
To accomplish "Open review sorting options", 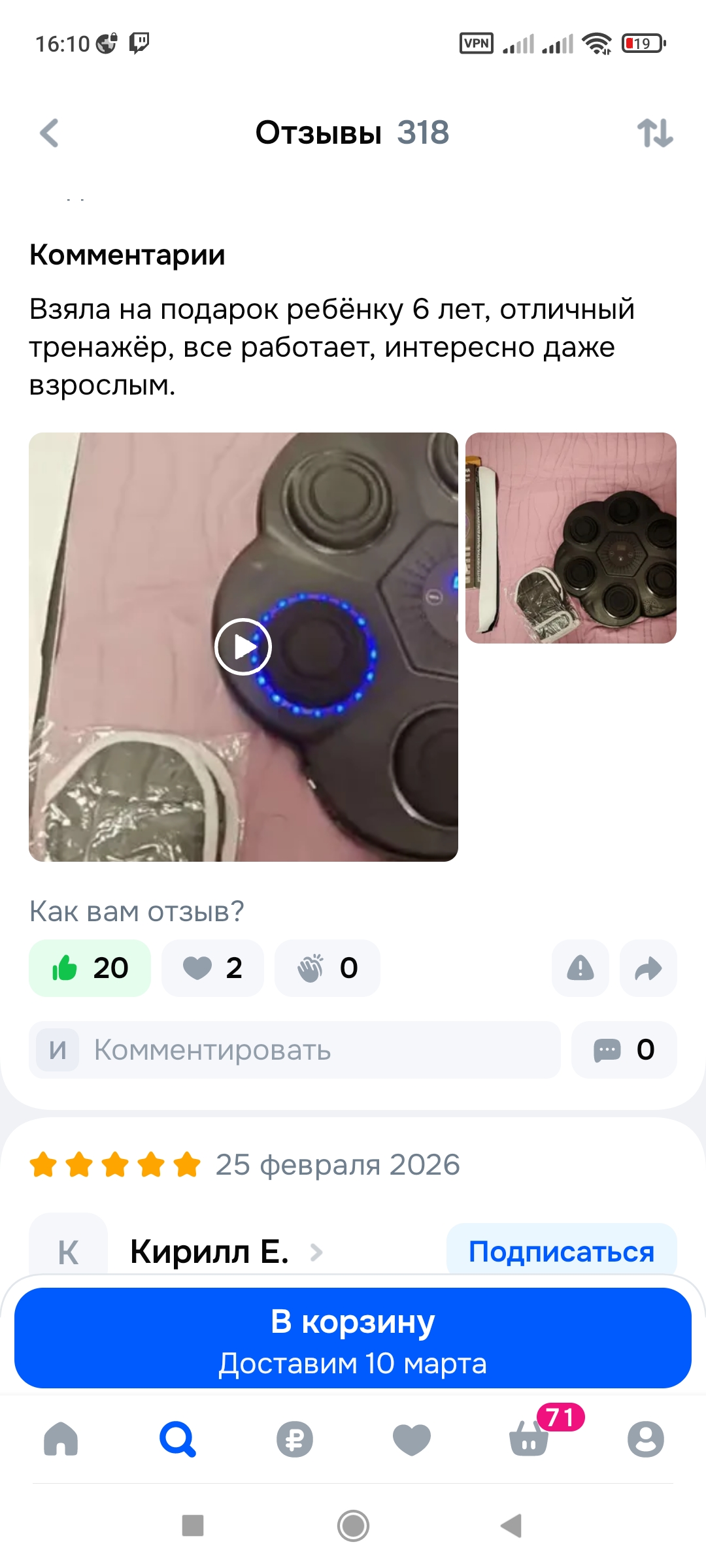I will click(655, 133).
